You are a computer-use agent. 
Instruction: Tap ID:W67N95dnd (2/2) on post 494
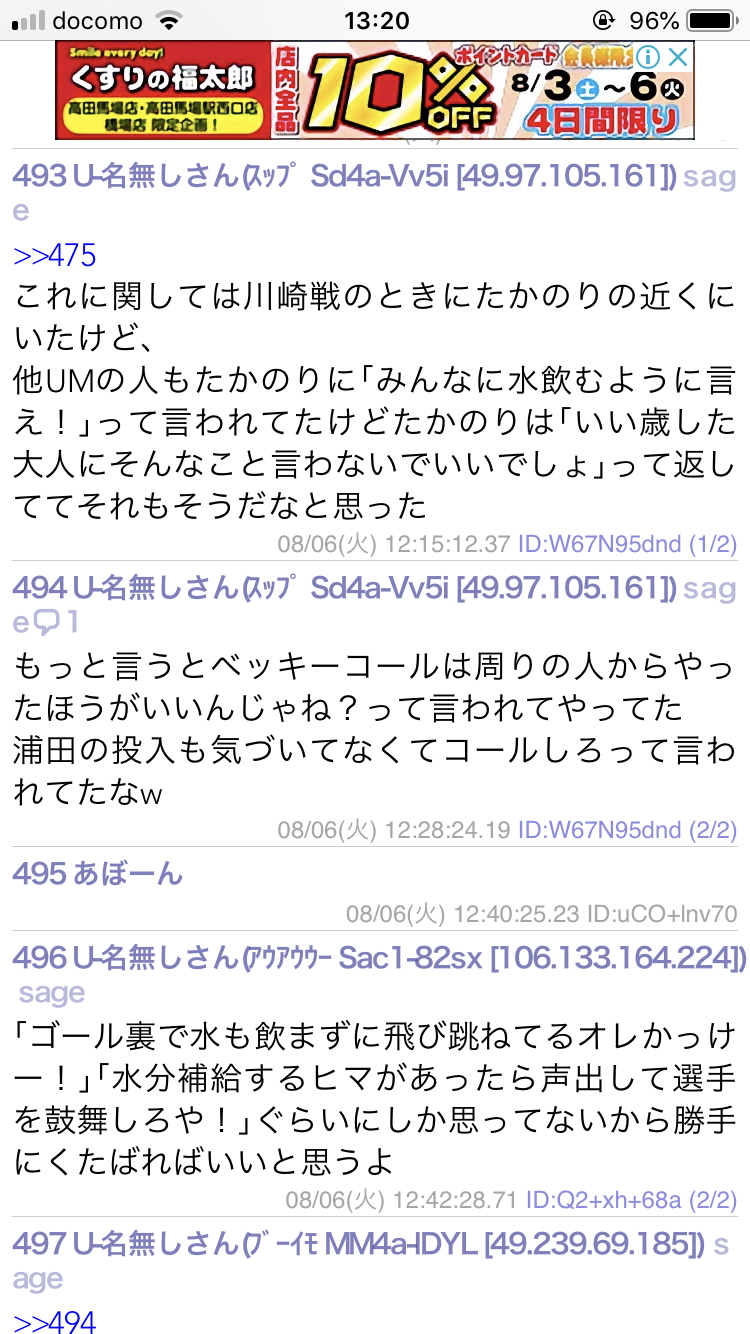[627, 830]
